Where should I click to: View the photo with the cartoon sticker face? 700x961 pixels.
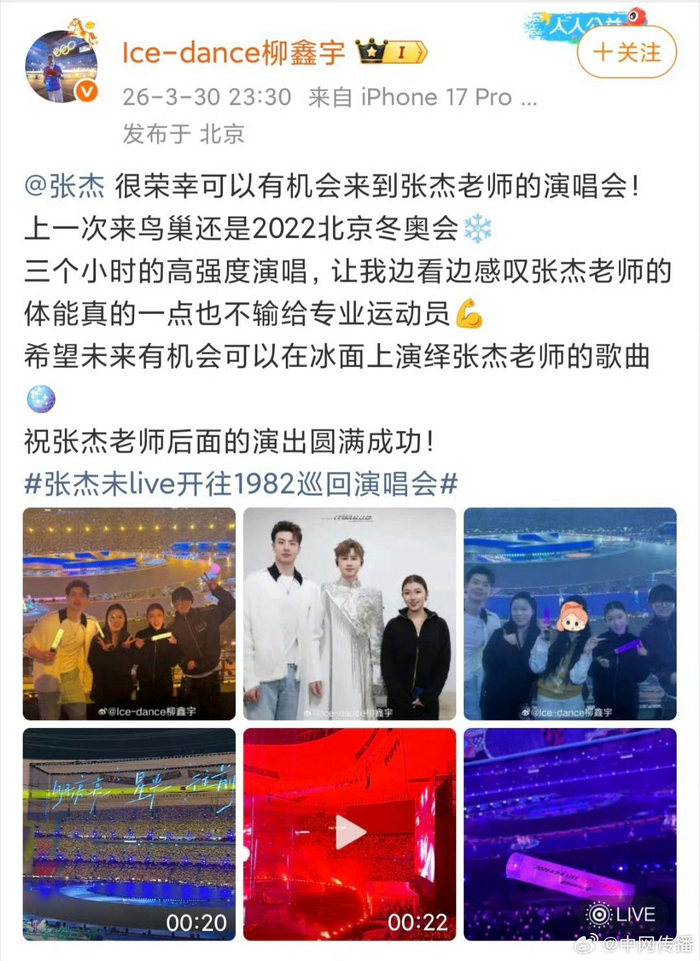point(569,614)
